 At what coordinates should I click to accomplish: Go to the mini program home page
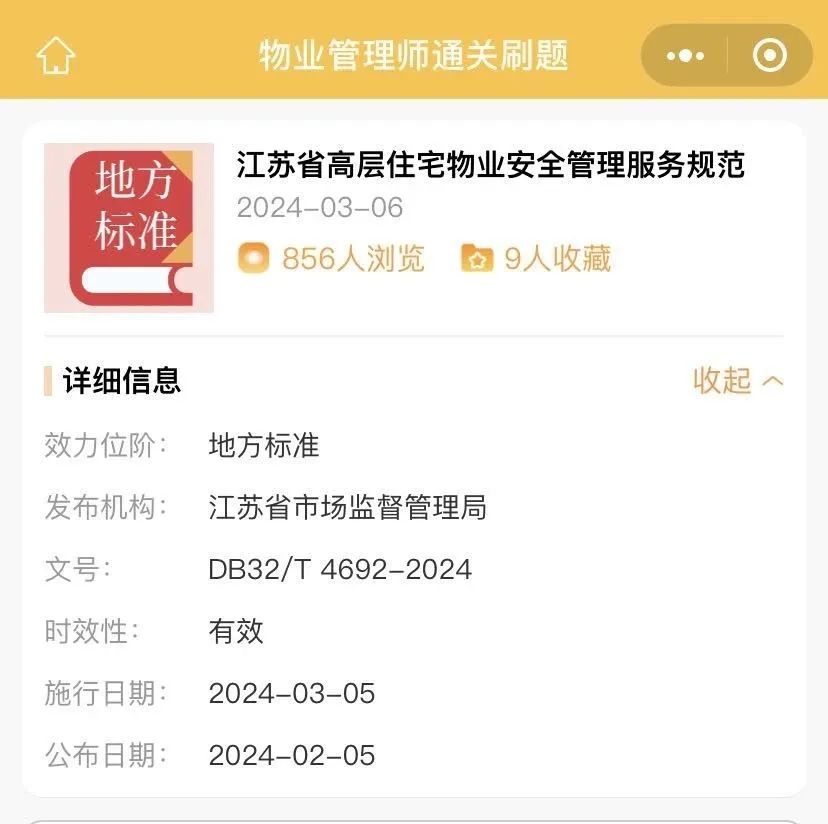tap(56, 55)
